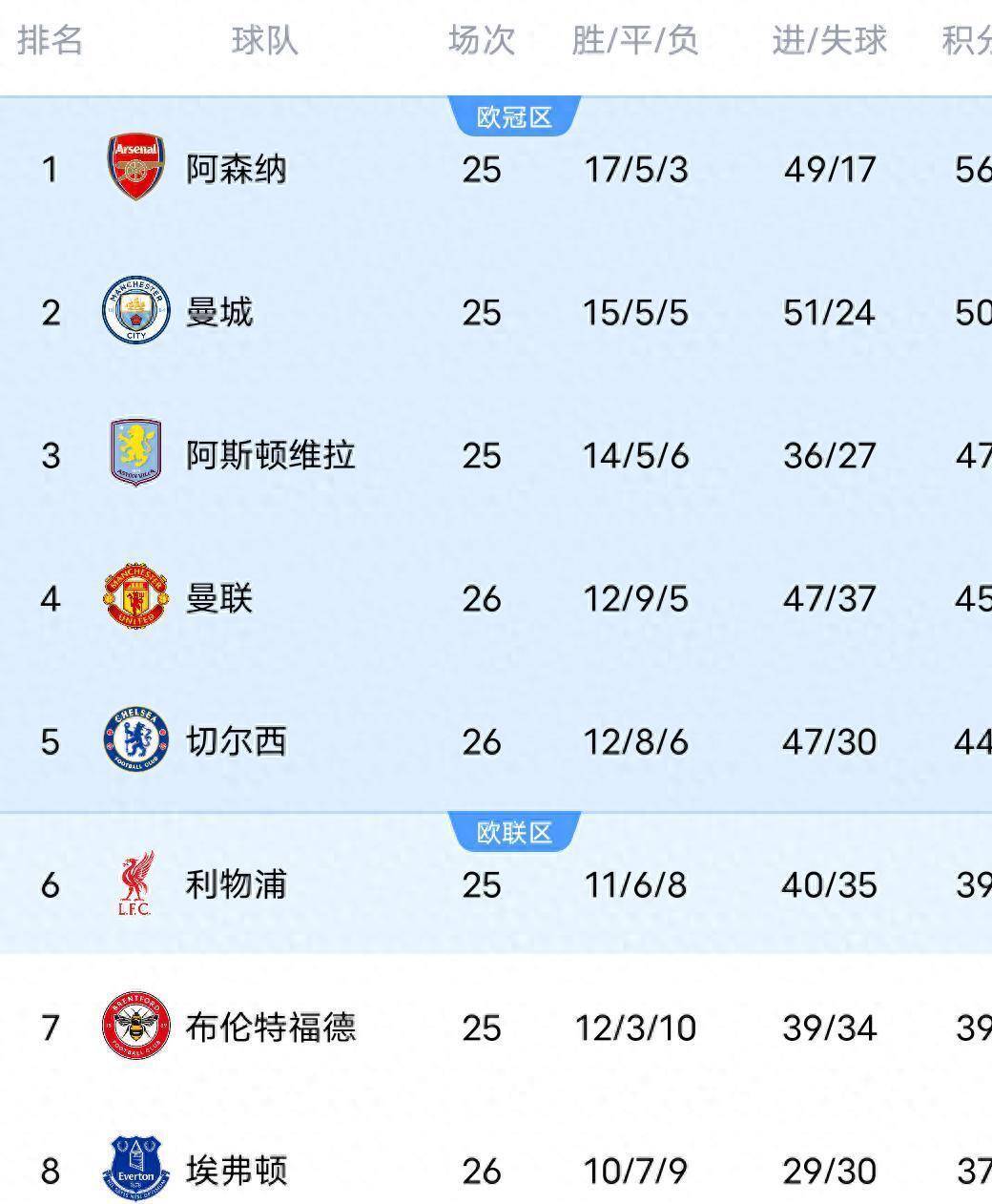Open the Everton (埃弗顿) team row
Image resolution: width=992 pixels, height=1204 pixels.
(x=236, y=1172)
